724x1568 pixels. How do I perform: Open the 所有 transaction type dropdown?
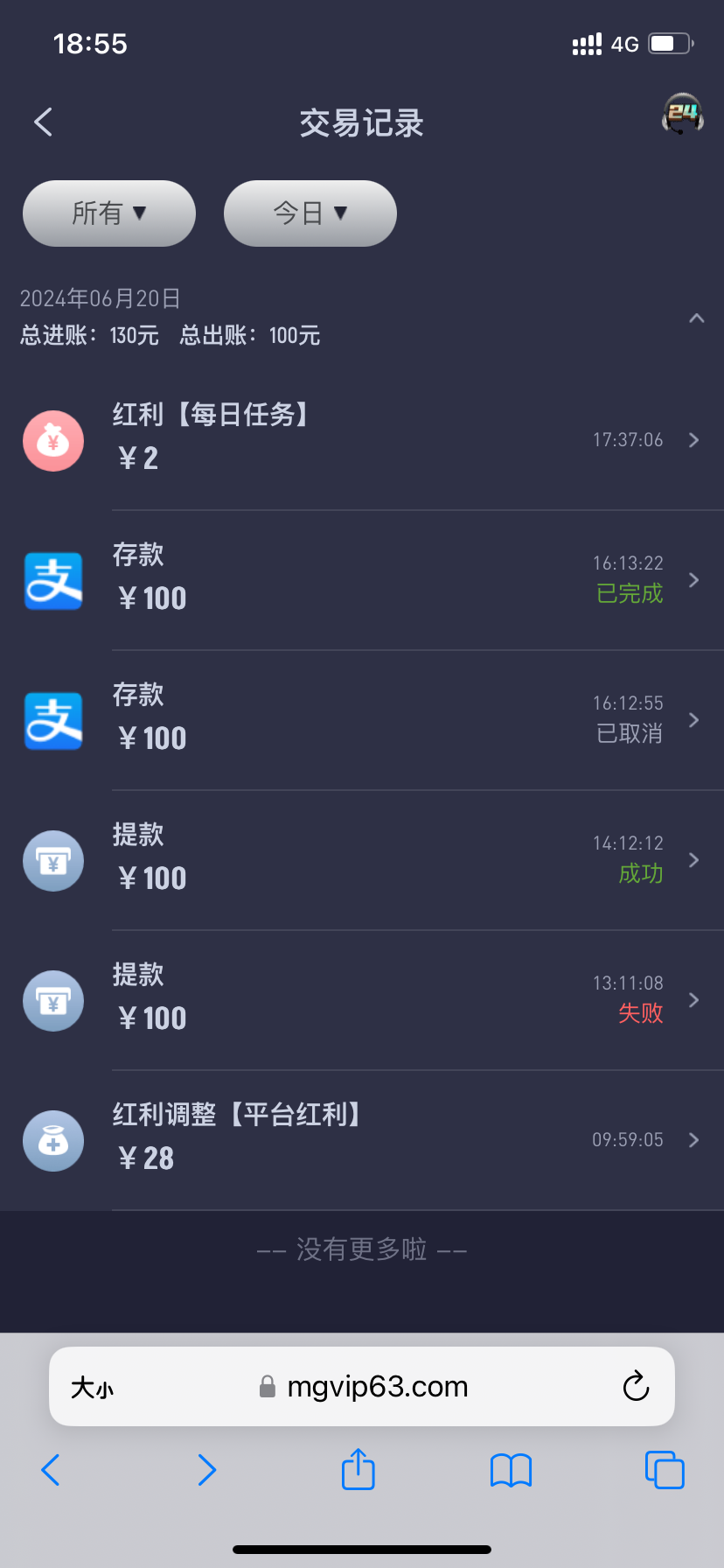click(109, 213)
